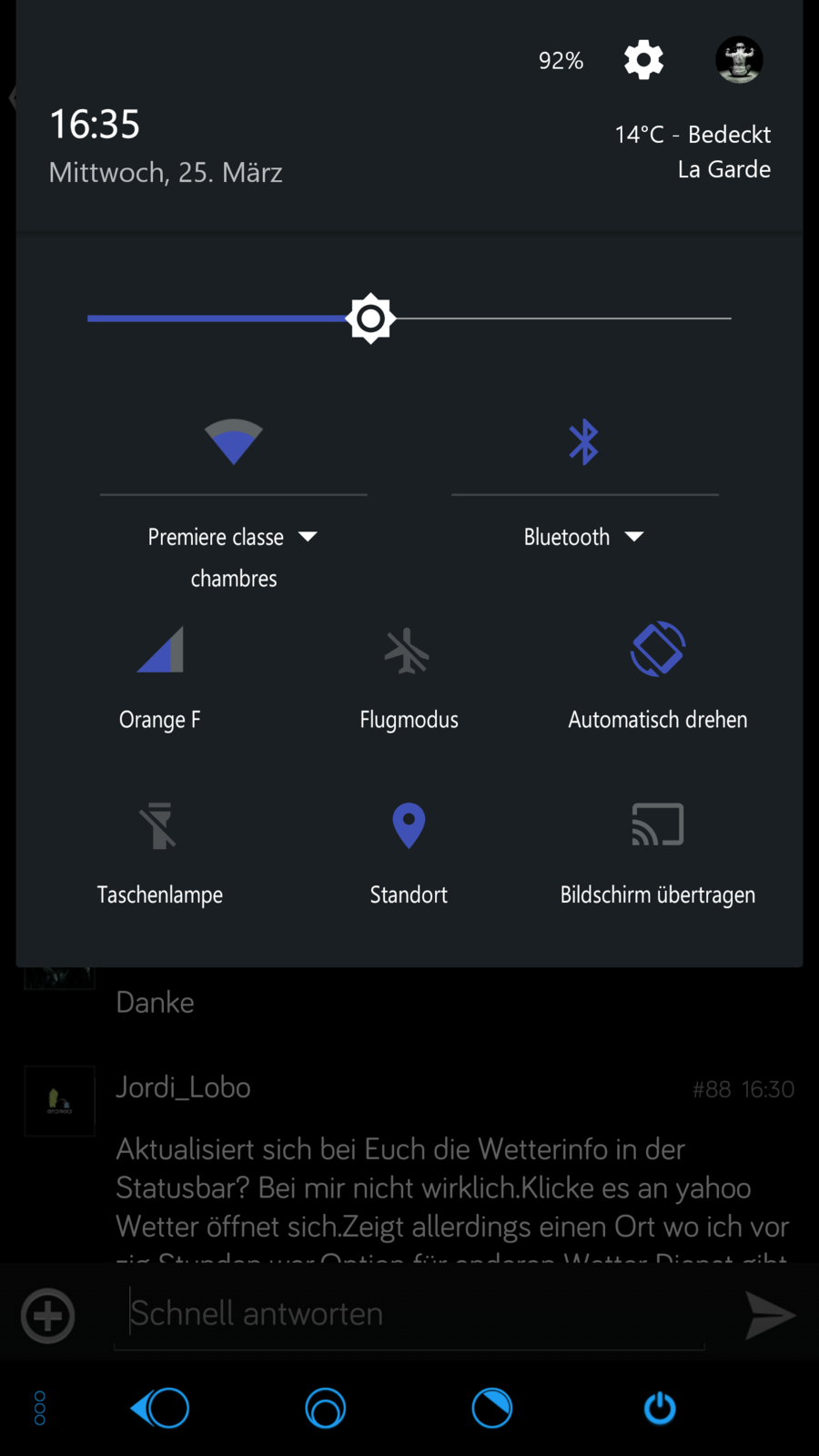Tap the navigation bar back button
The height and width of the screenshot is (1456, 819).
[x=160, y=1408]
